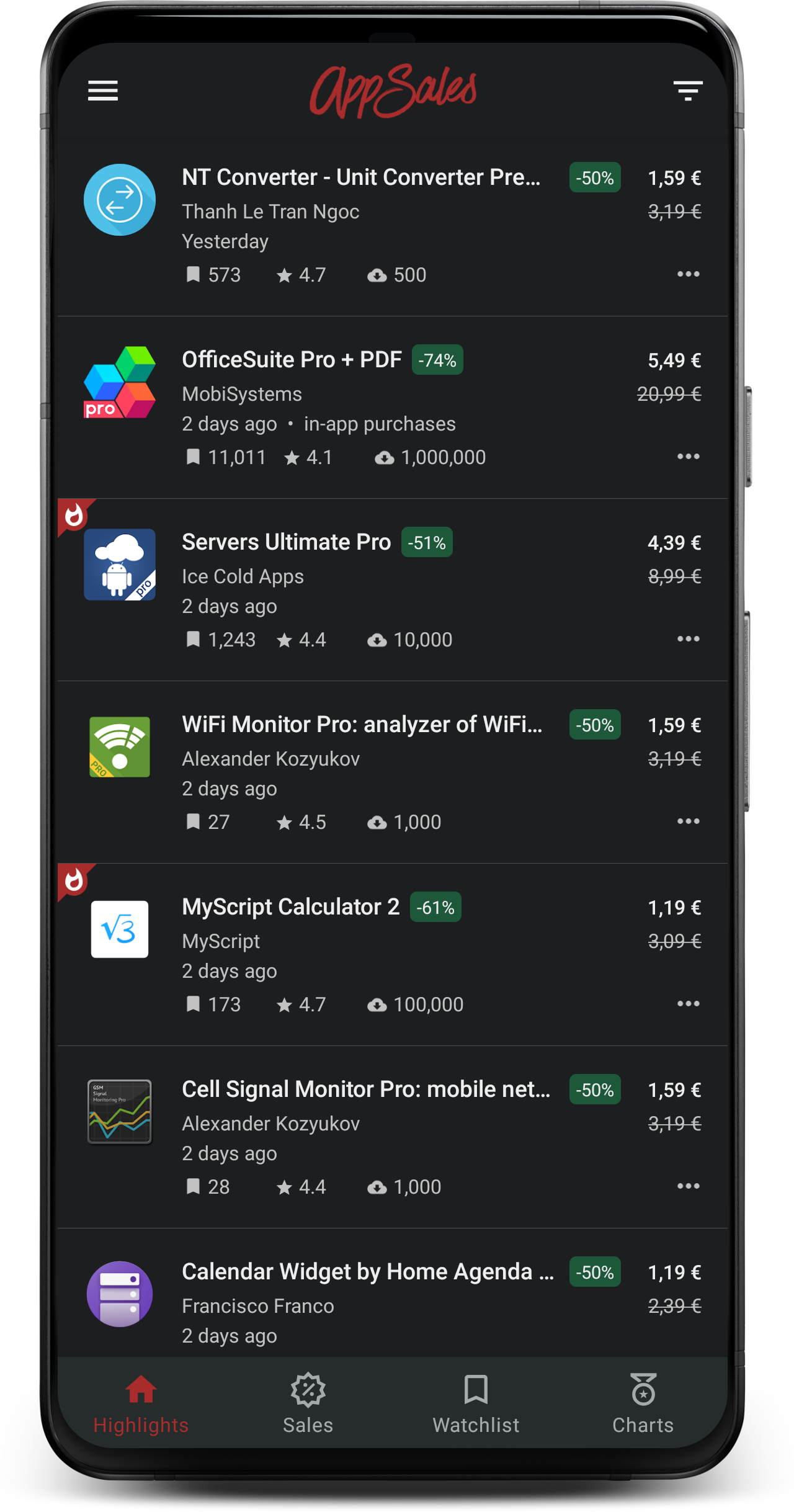Open NT Converter sale listing
Viewport: 794px width, 1512px height.
click(393, 225)
